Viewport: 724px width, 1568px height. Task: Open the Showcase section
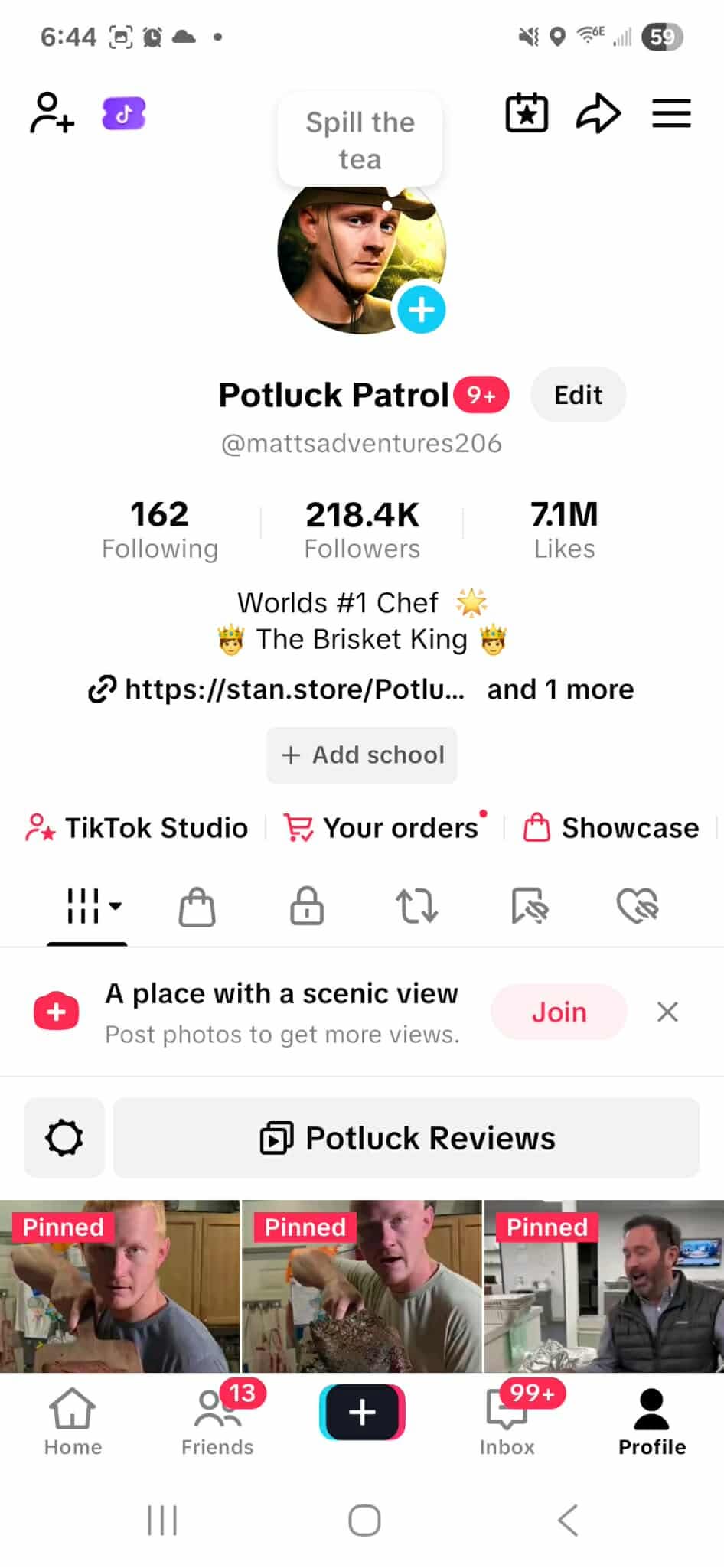point(611,828)
